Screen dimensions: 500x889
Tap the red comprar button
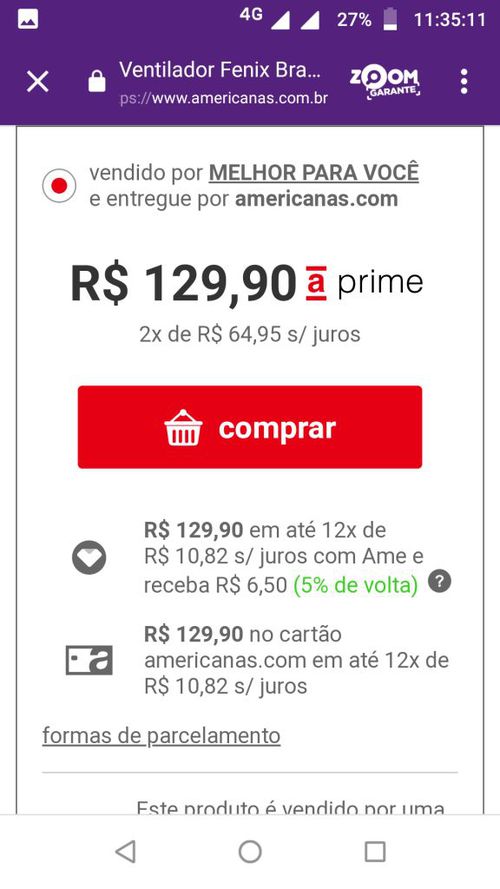250,427
